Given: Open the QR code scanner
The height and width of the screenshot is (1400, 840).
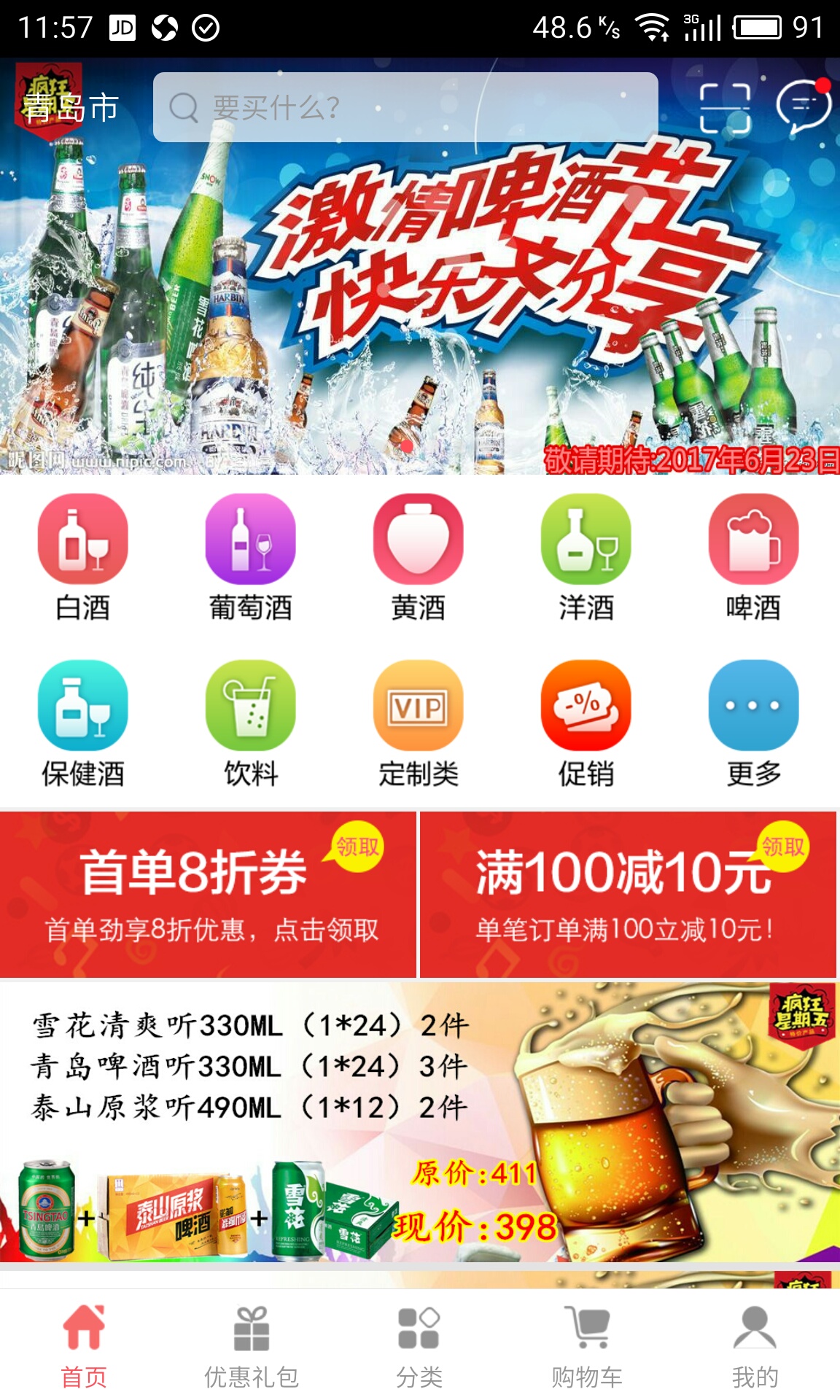Looking at the screenshot, I should 725,108.
